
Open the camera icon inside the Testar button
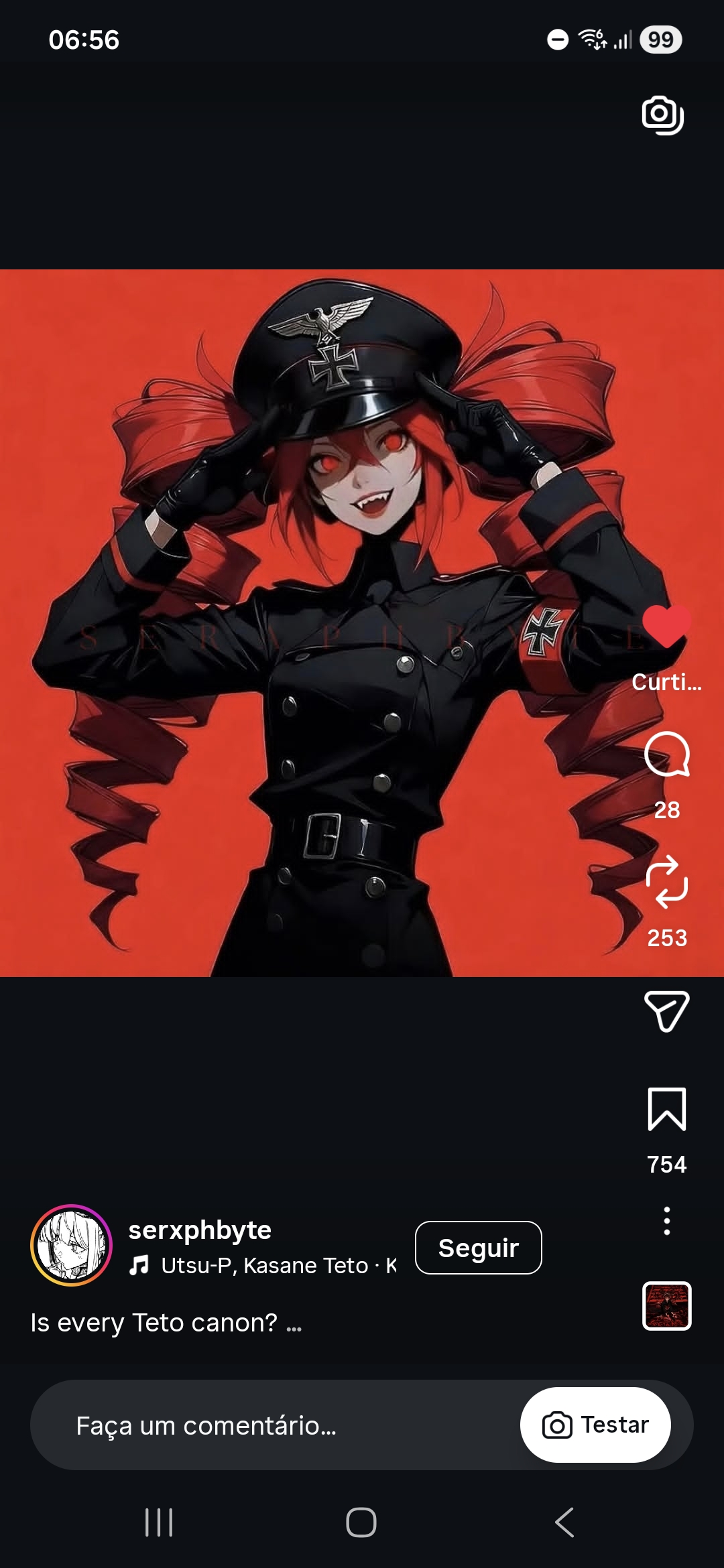559,1425
